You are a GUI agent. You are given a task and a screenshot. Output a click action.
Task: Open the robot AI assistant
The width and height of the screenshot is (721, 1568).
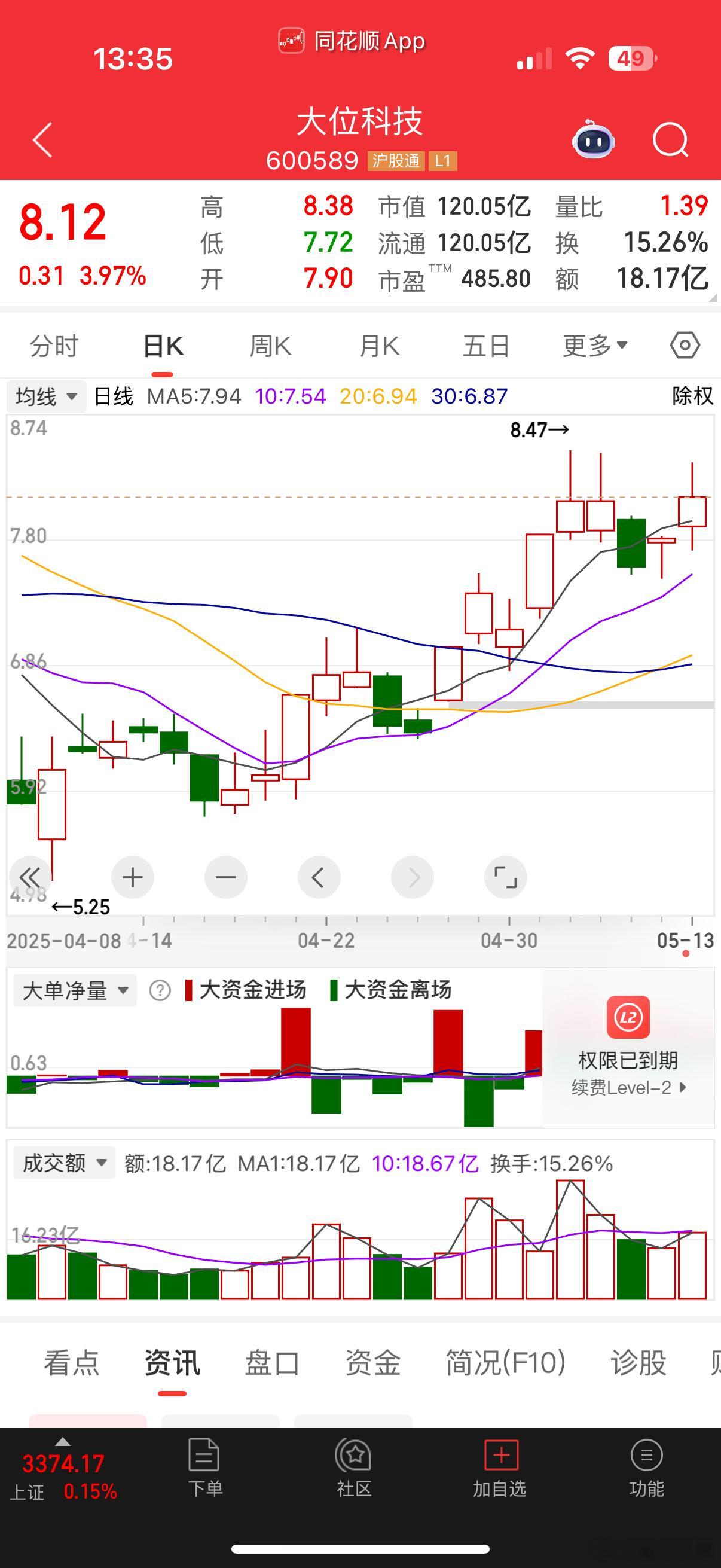(593, 140)
